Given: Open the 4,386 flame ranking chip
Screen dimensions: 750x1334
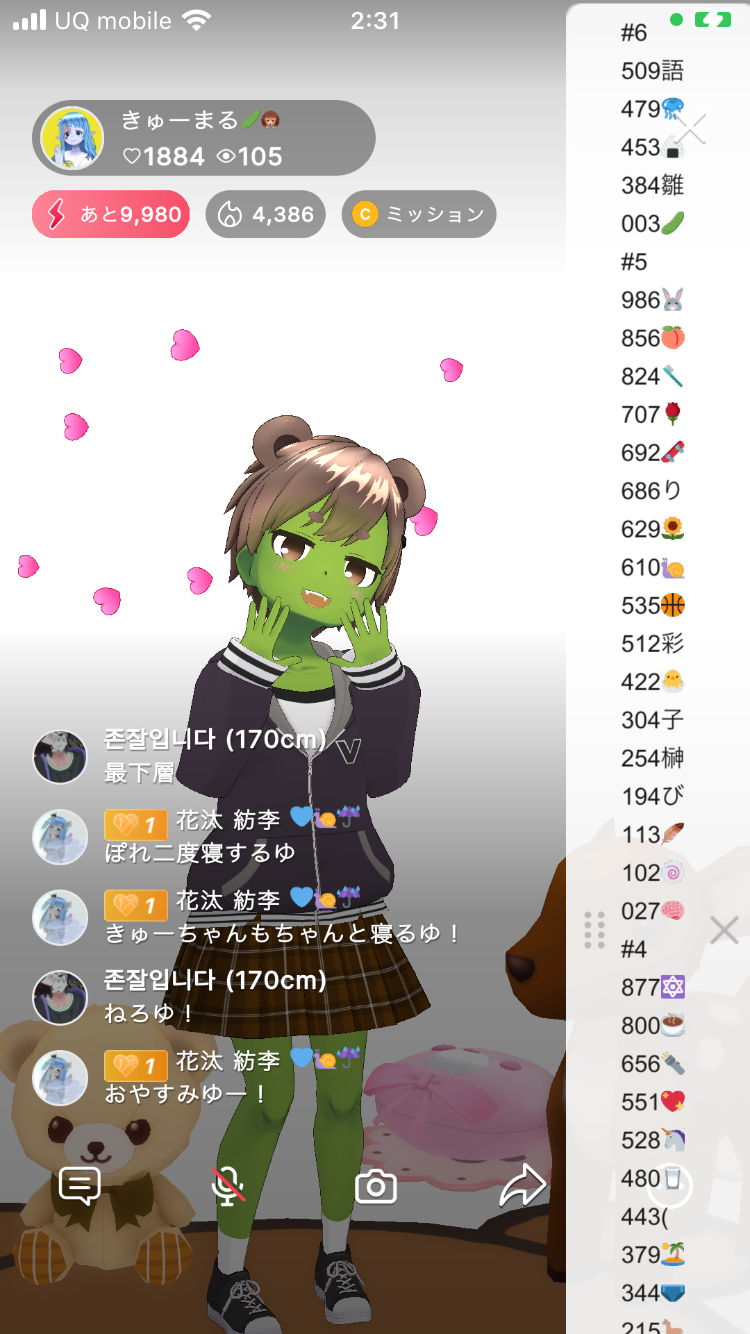Looking at the screenshot, I should click(x=265, y=214).
